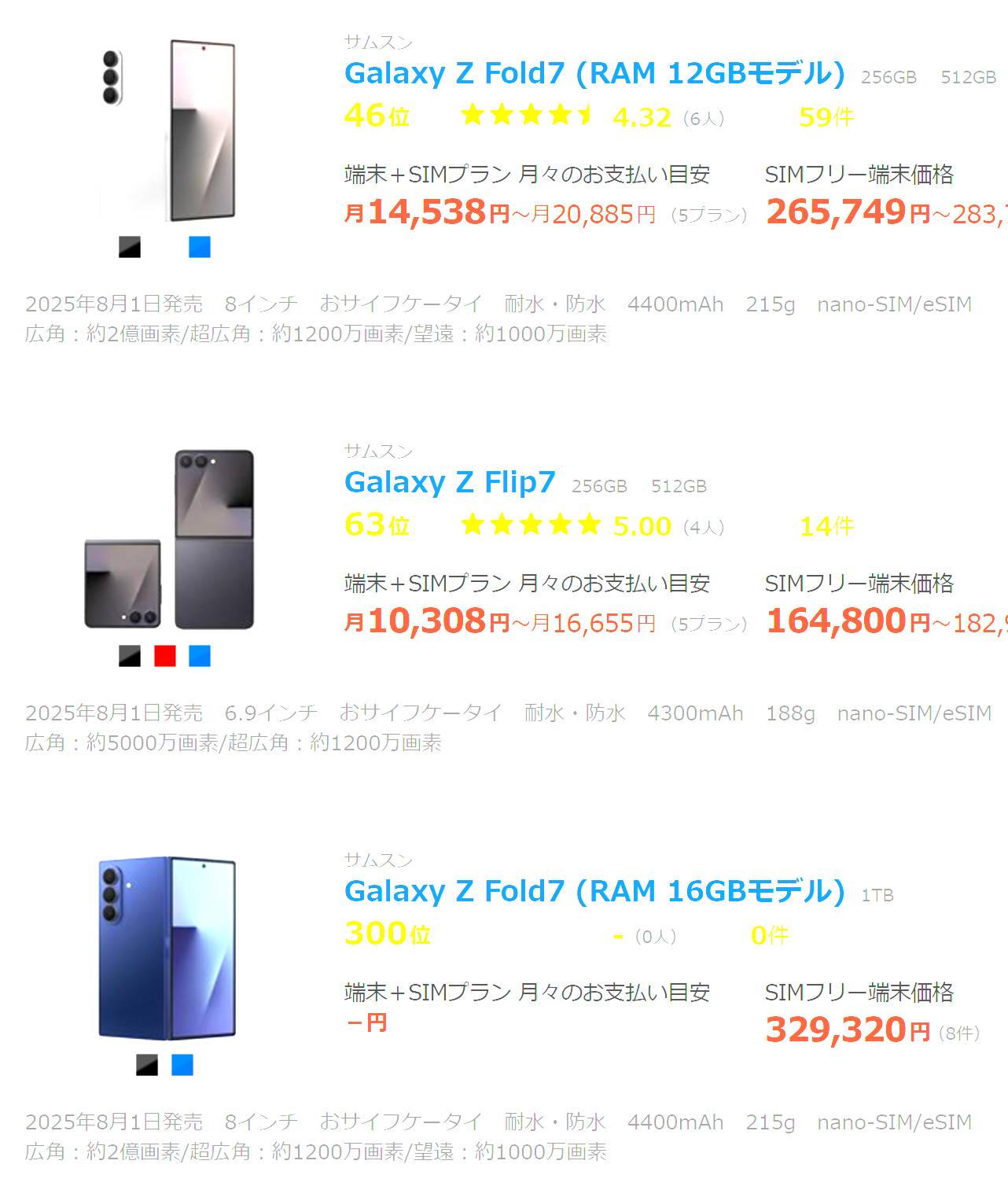
Task: Open the Galaxy Z Flip7 product page
Action: tap(450, 482)
